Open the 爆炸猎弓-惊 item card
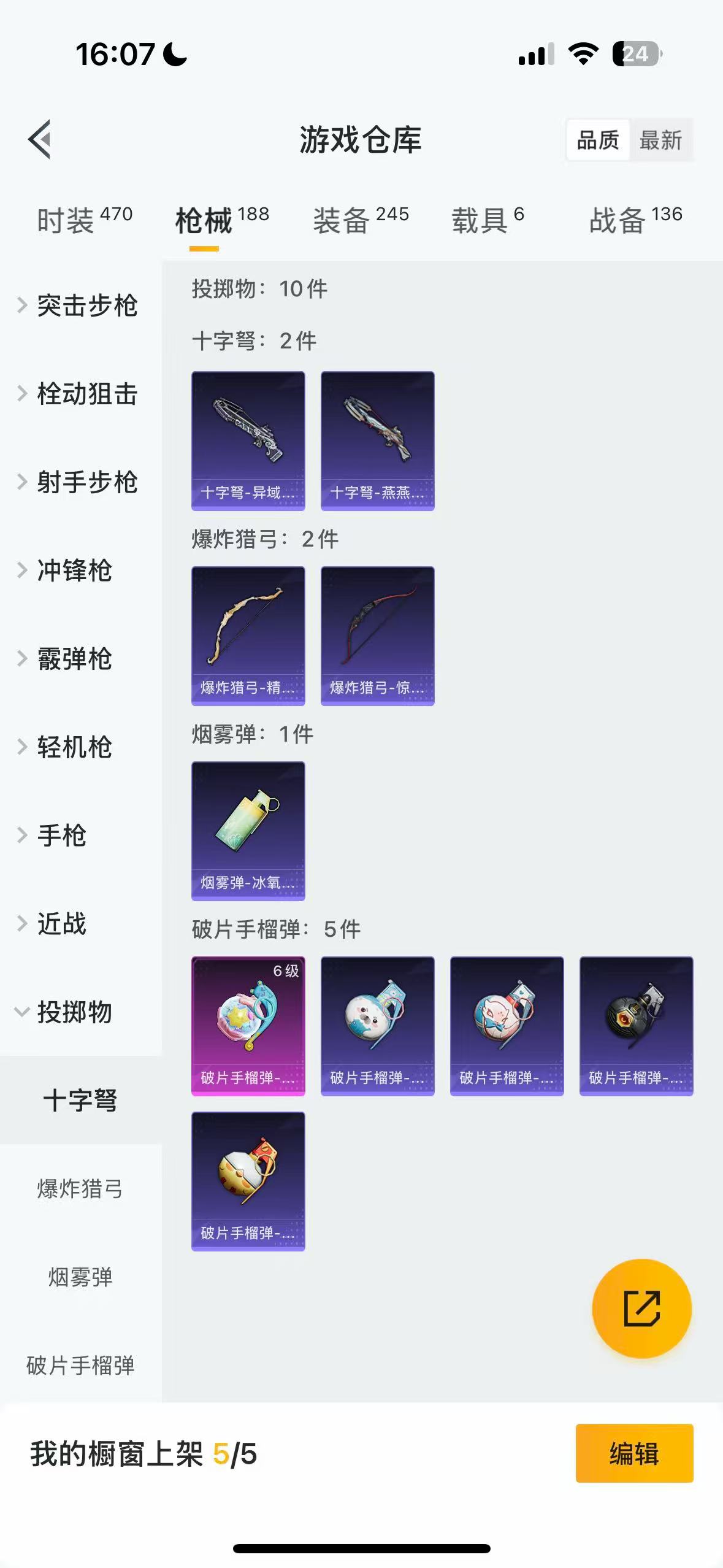Image resolution: width=723 pixels, height=1568 pixels. point(378,636)
